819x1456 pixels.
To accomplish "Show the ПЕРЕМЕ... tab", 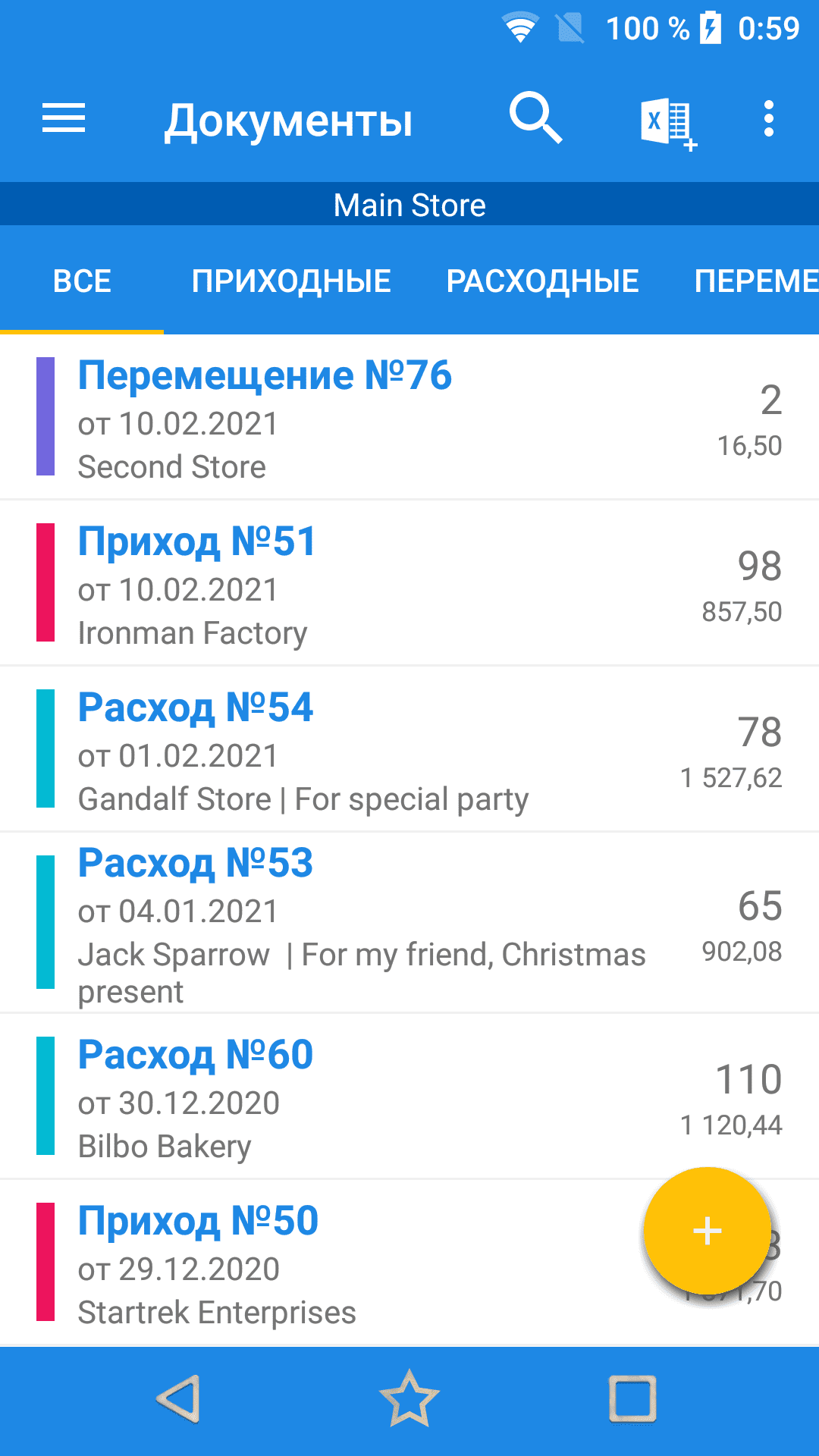I will coord(755,281).
